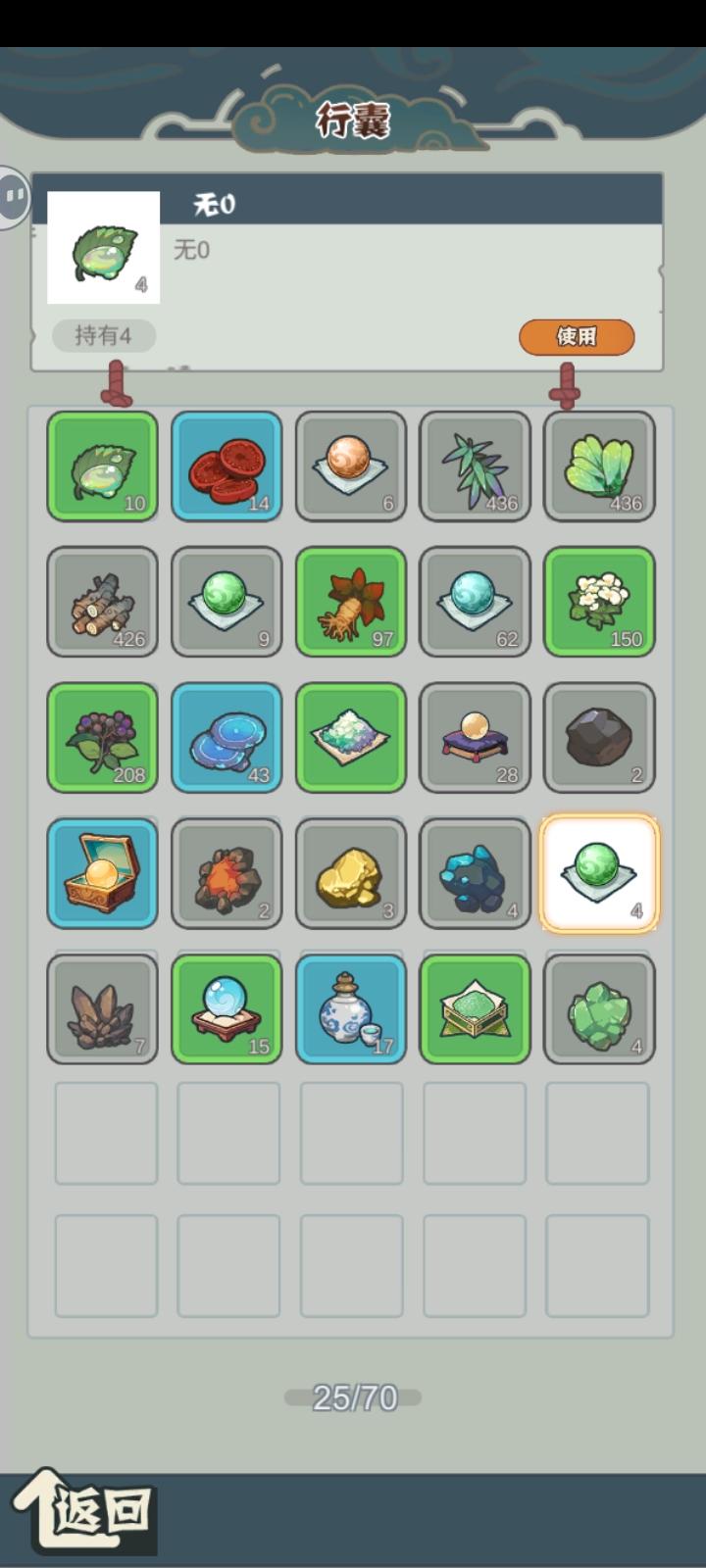Select the ginseng root item with count 97
The width and height of the screenshot is (706, 1568).
click(351, 602)
